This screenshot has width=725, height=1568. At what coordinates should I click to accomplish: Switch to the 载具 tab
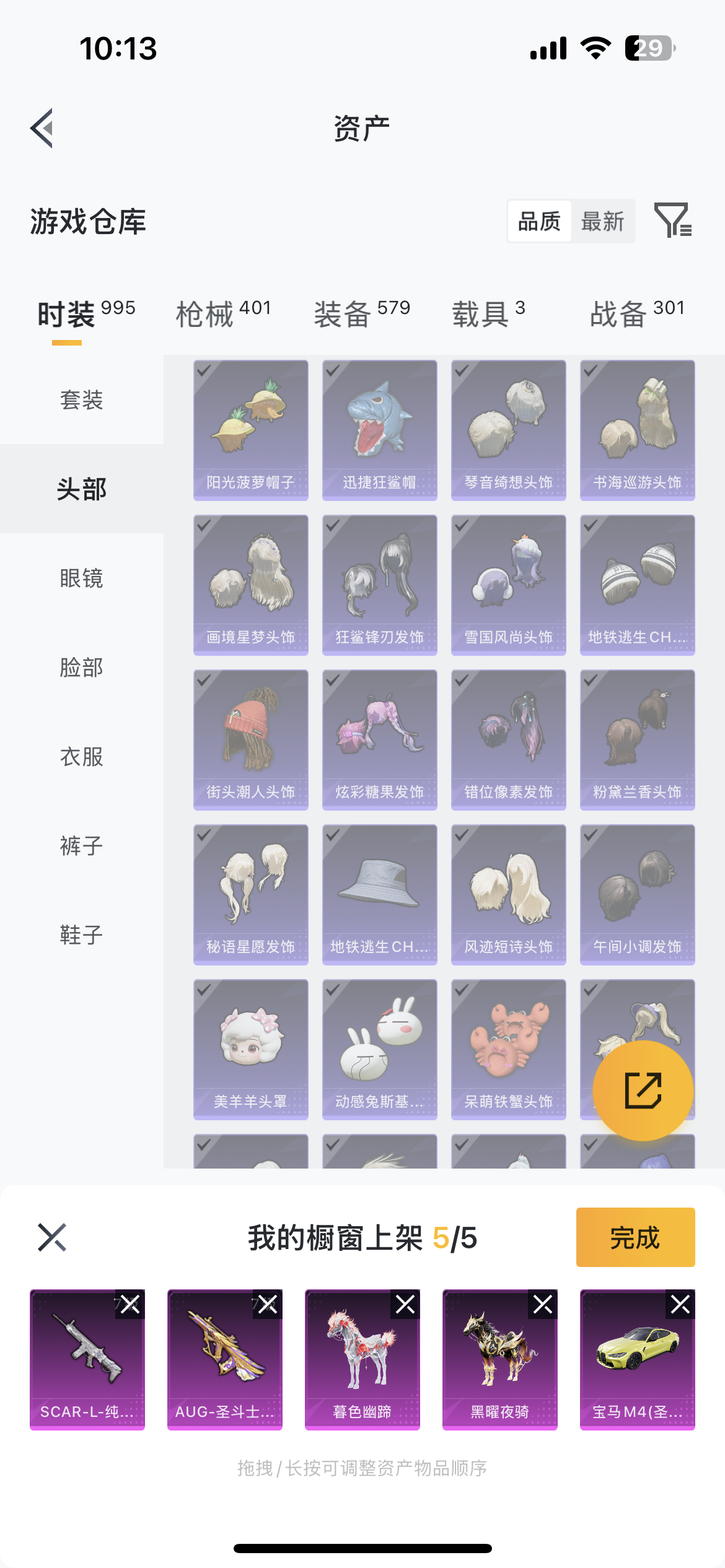point(488,313)
